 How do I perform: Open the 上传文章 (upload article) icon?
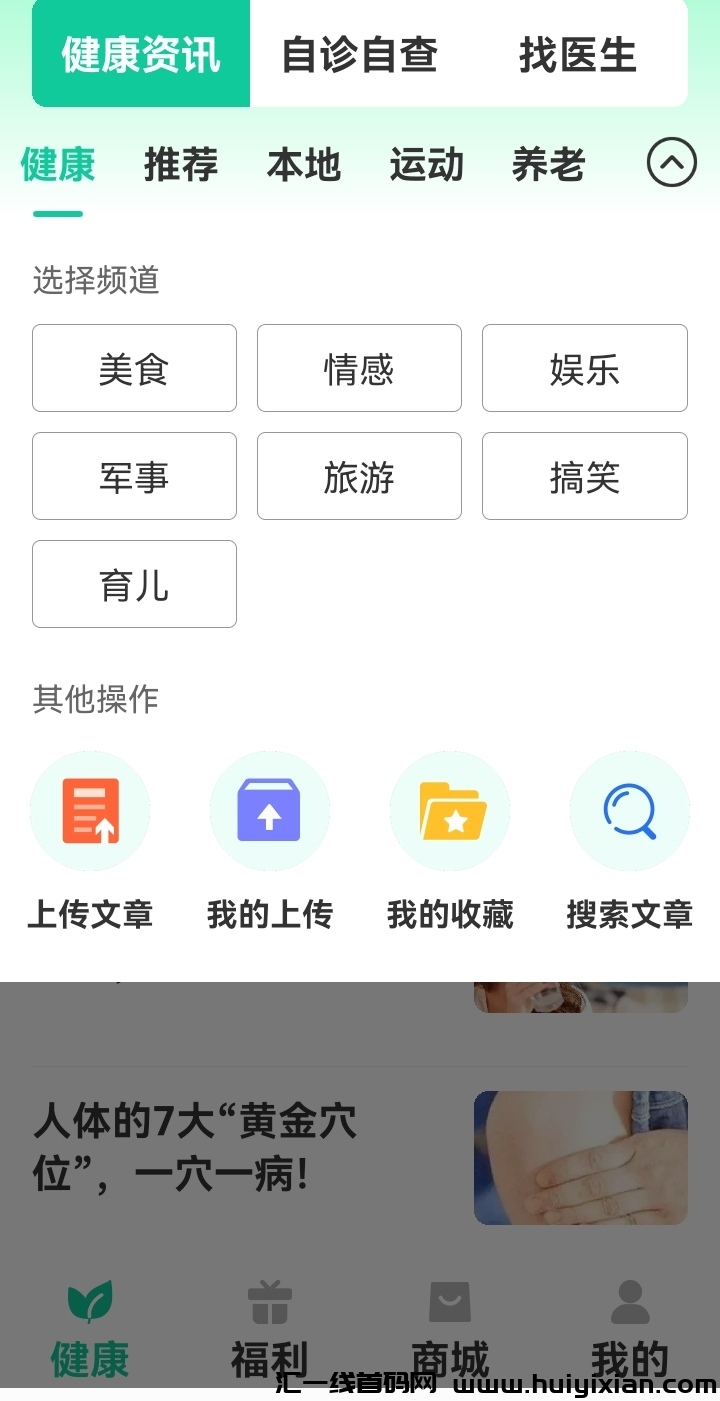click(x=90, y=810)
